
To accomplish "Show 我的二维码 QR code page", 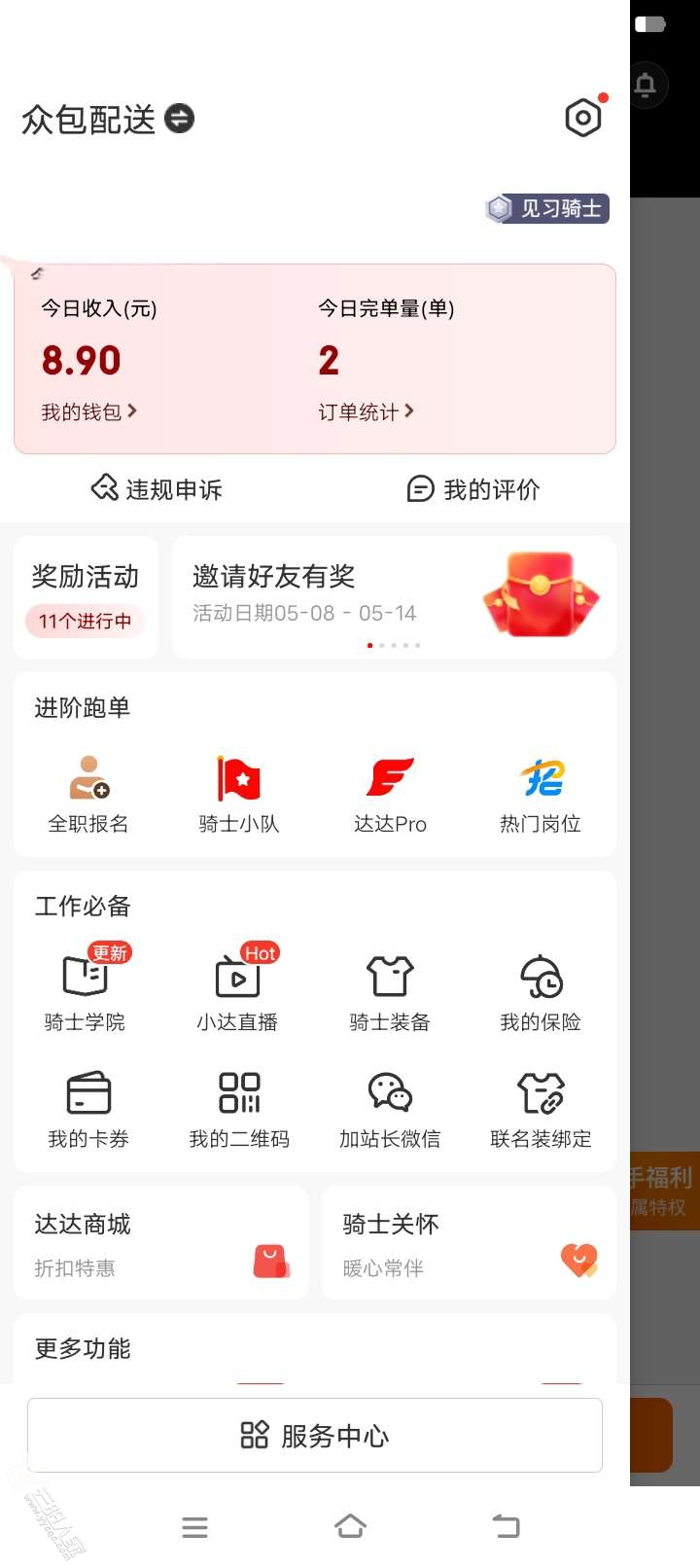I will coord(239,1107).
